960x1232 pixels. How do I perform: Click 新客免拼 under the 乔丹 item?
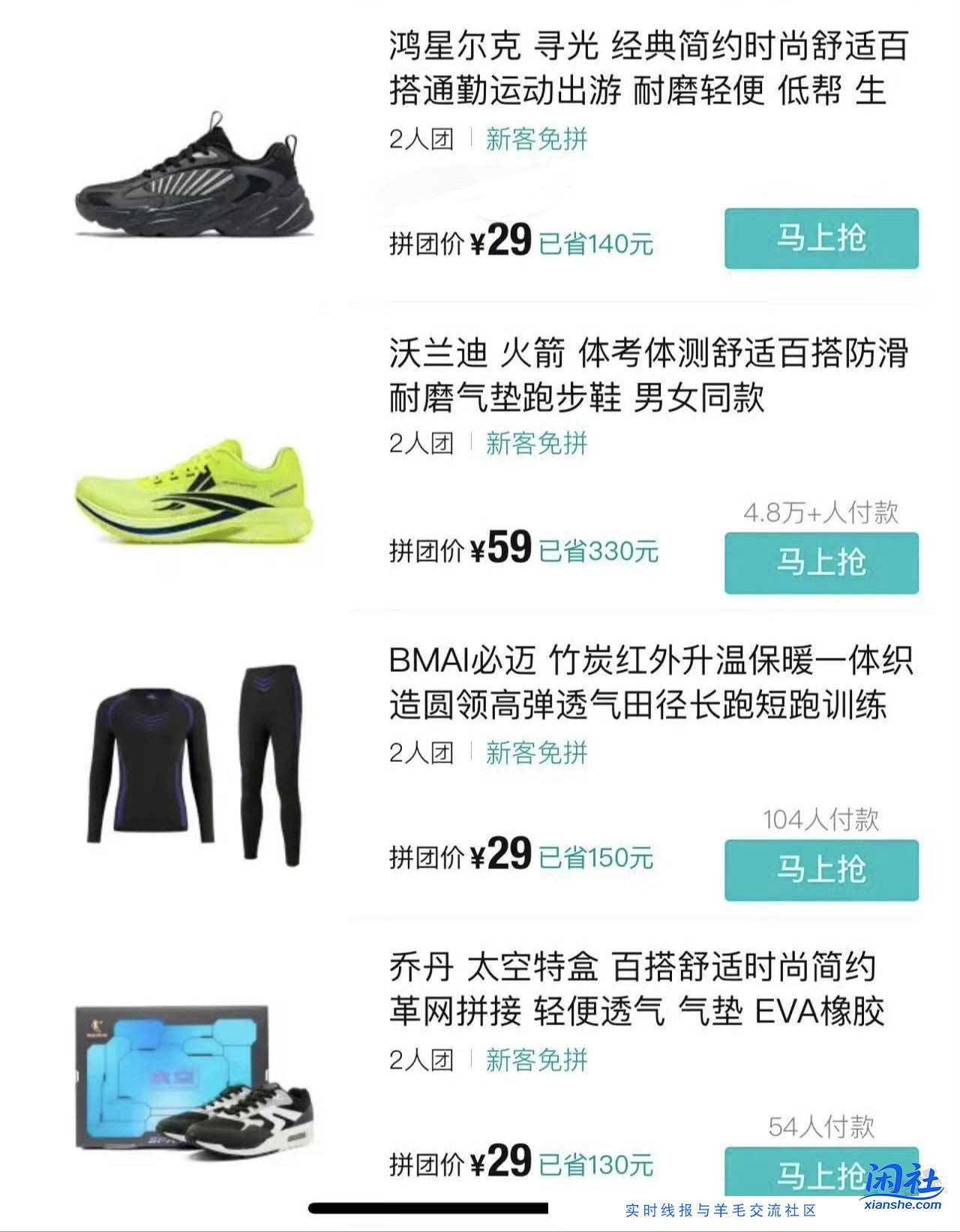(537, 1060)
